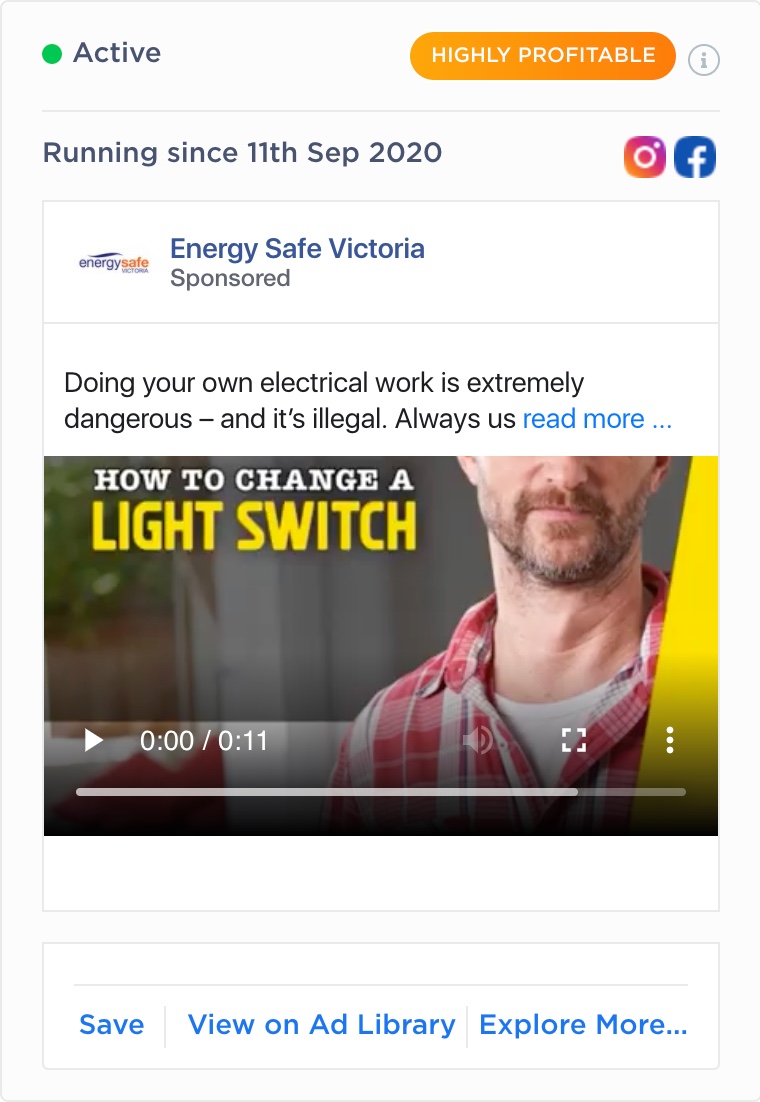This screenshot has width=760, height=1102.
Task: Open video overflow options menu
Action: tap(669, 740)
